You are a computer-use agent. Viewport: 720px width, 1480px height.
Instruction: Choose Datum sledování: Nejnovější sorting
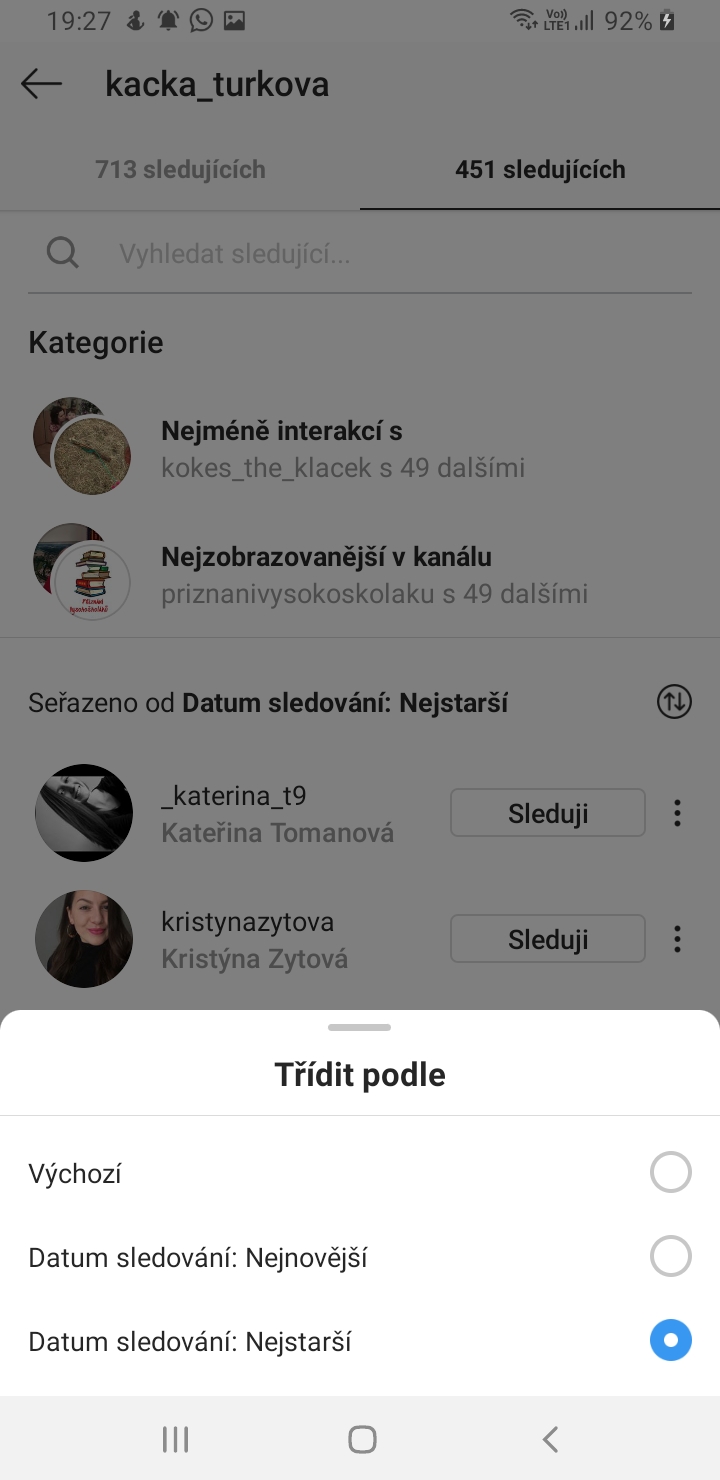point(670,1257)
